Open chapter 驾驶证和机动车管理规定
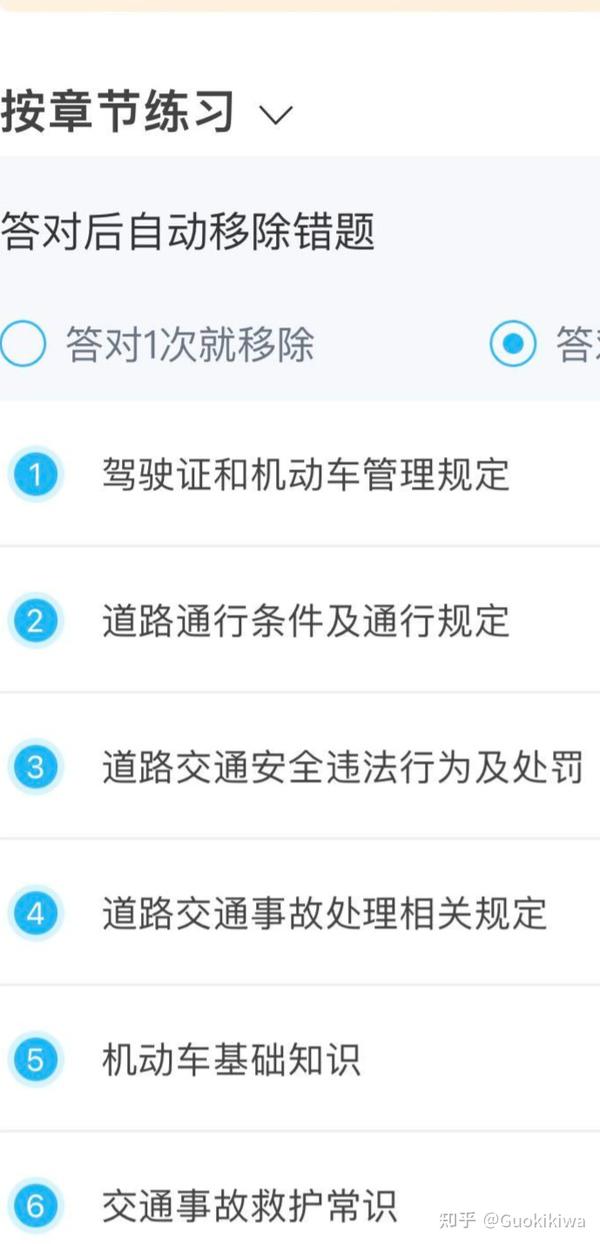600x1244 pixels. click(x=300, y=475)
